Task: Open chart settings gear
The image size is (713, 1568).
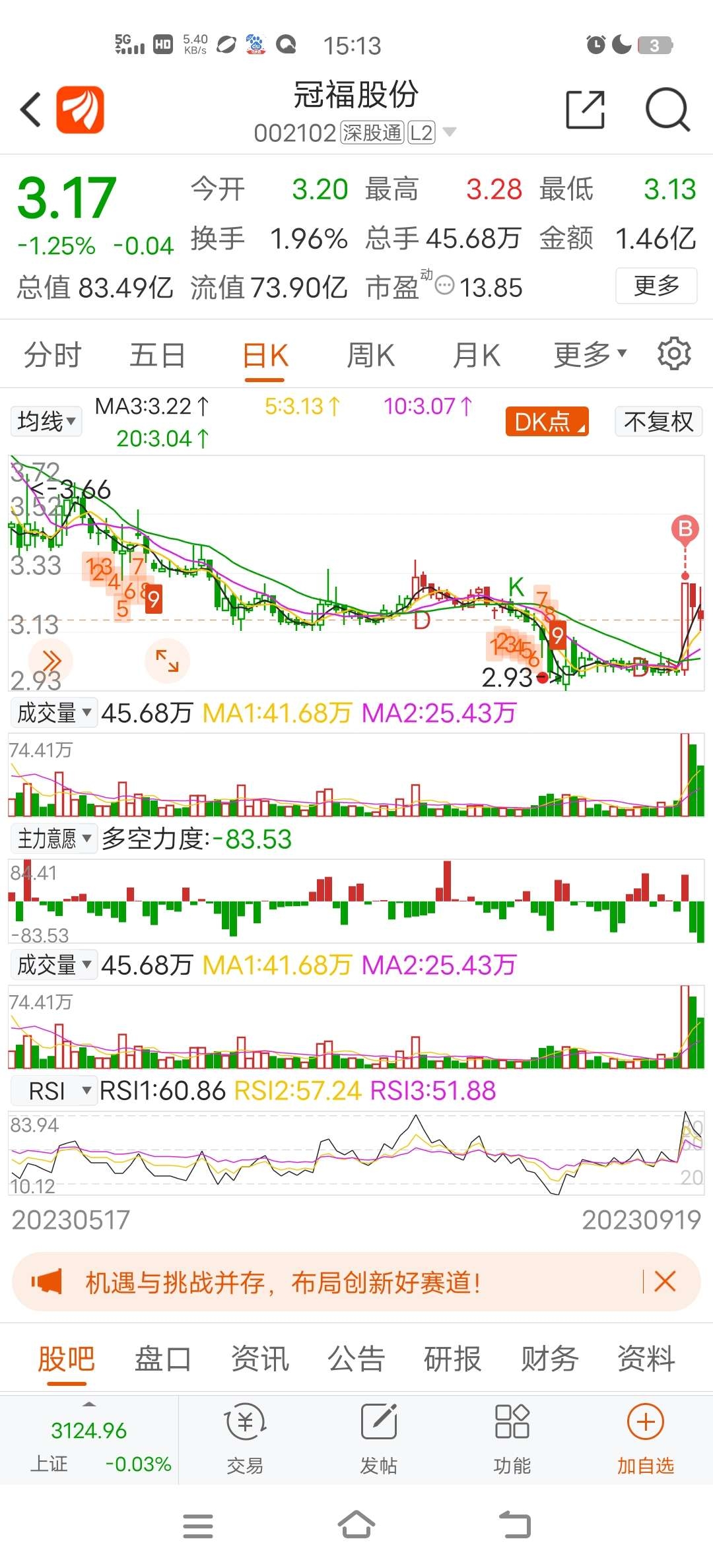Action: pos(674,354)
